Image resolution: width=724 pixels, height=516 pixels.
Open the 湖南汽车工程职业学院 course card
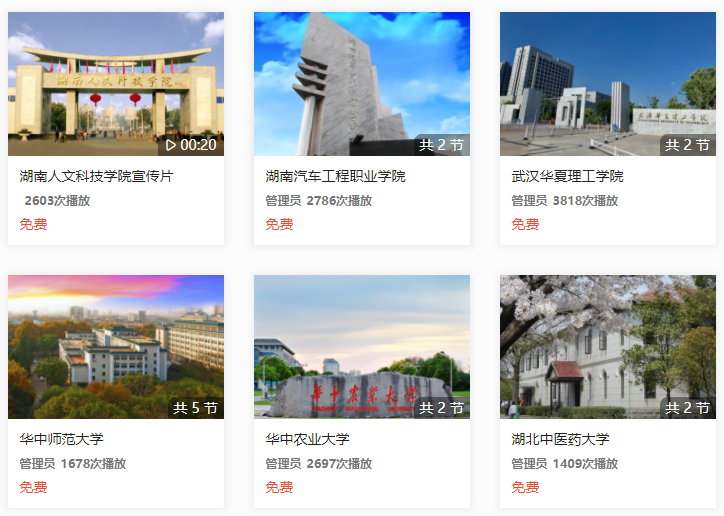tap(361, 85)
